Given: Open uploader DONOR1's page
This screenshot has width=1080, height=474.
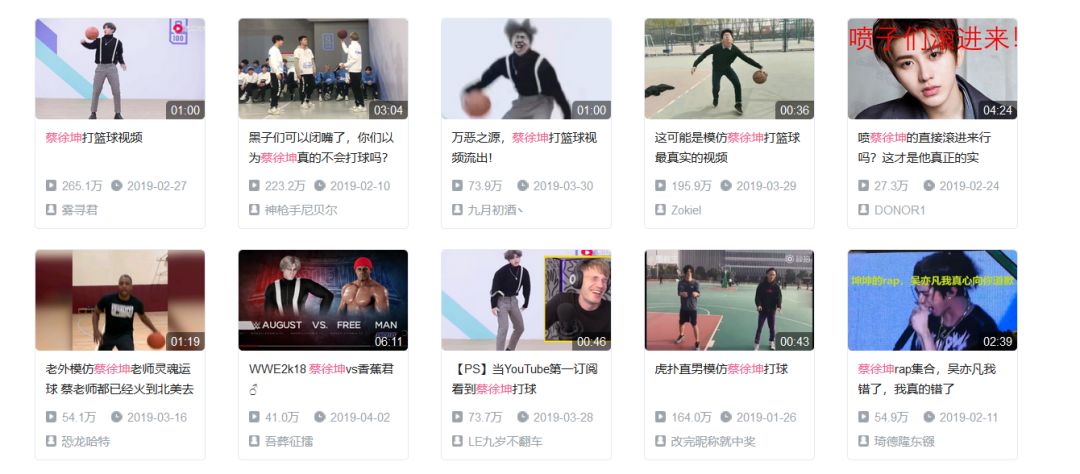Looking at the screenshot, I should click(899, 210).
